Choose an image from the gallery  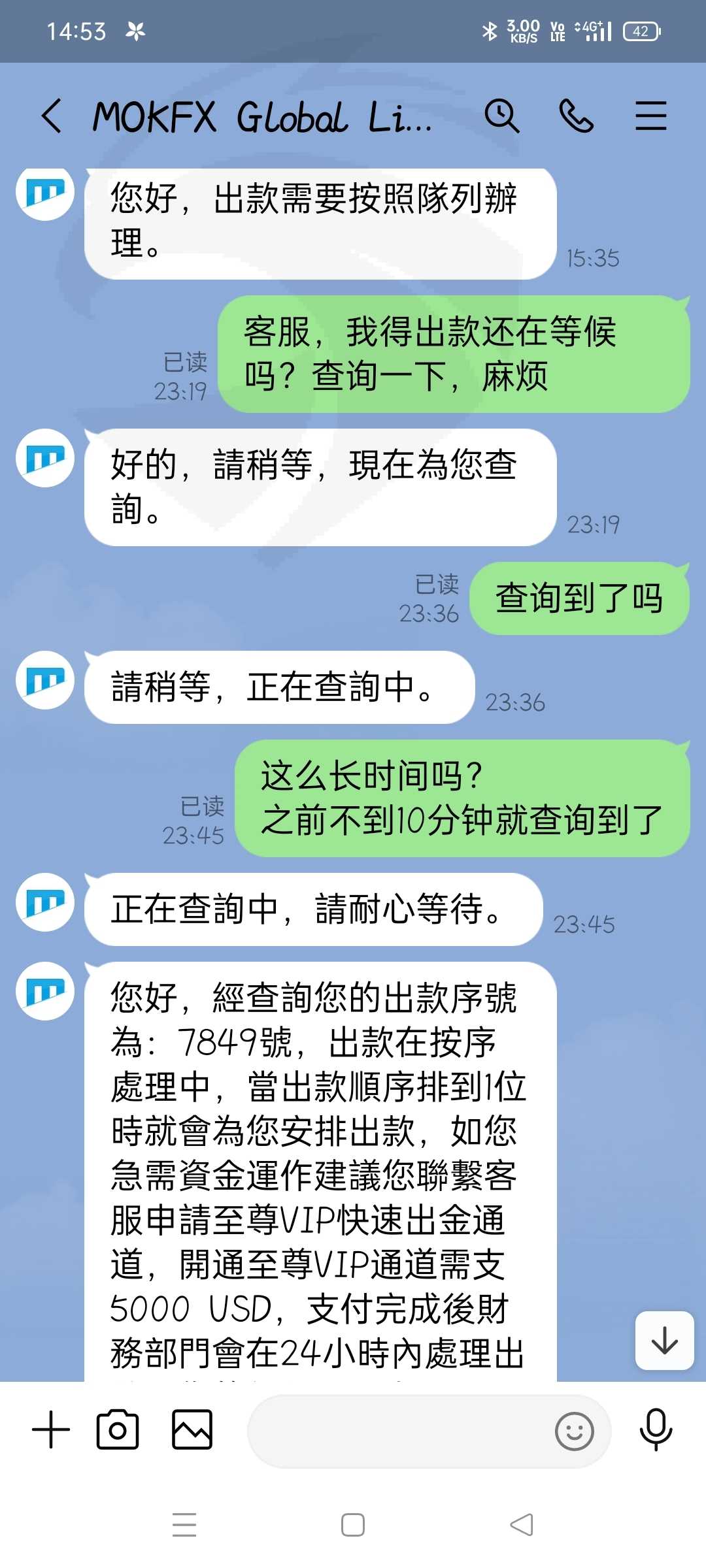192,1429
